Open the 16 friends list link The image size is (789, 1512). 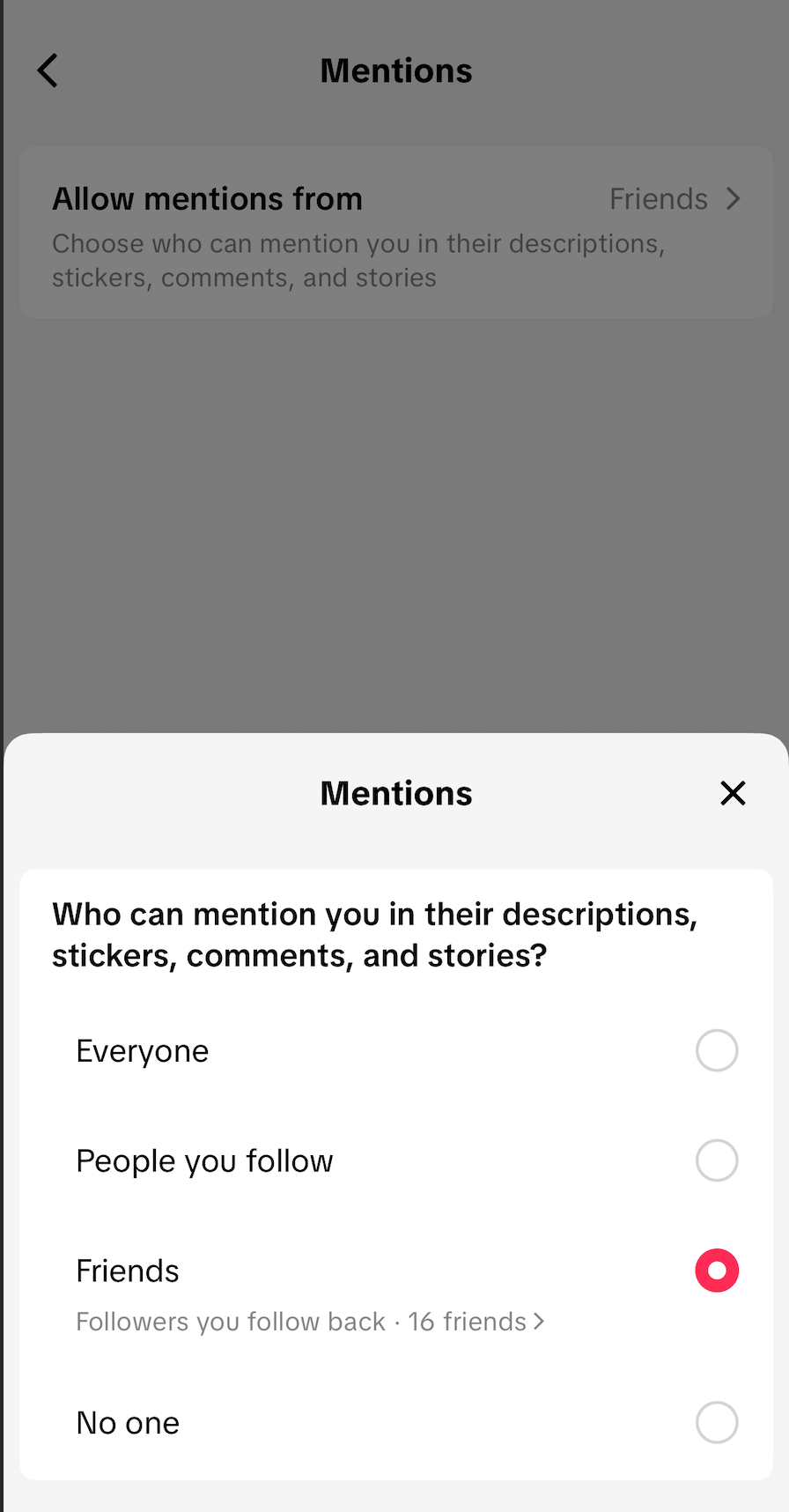pos(476,1322)
